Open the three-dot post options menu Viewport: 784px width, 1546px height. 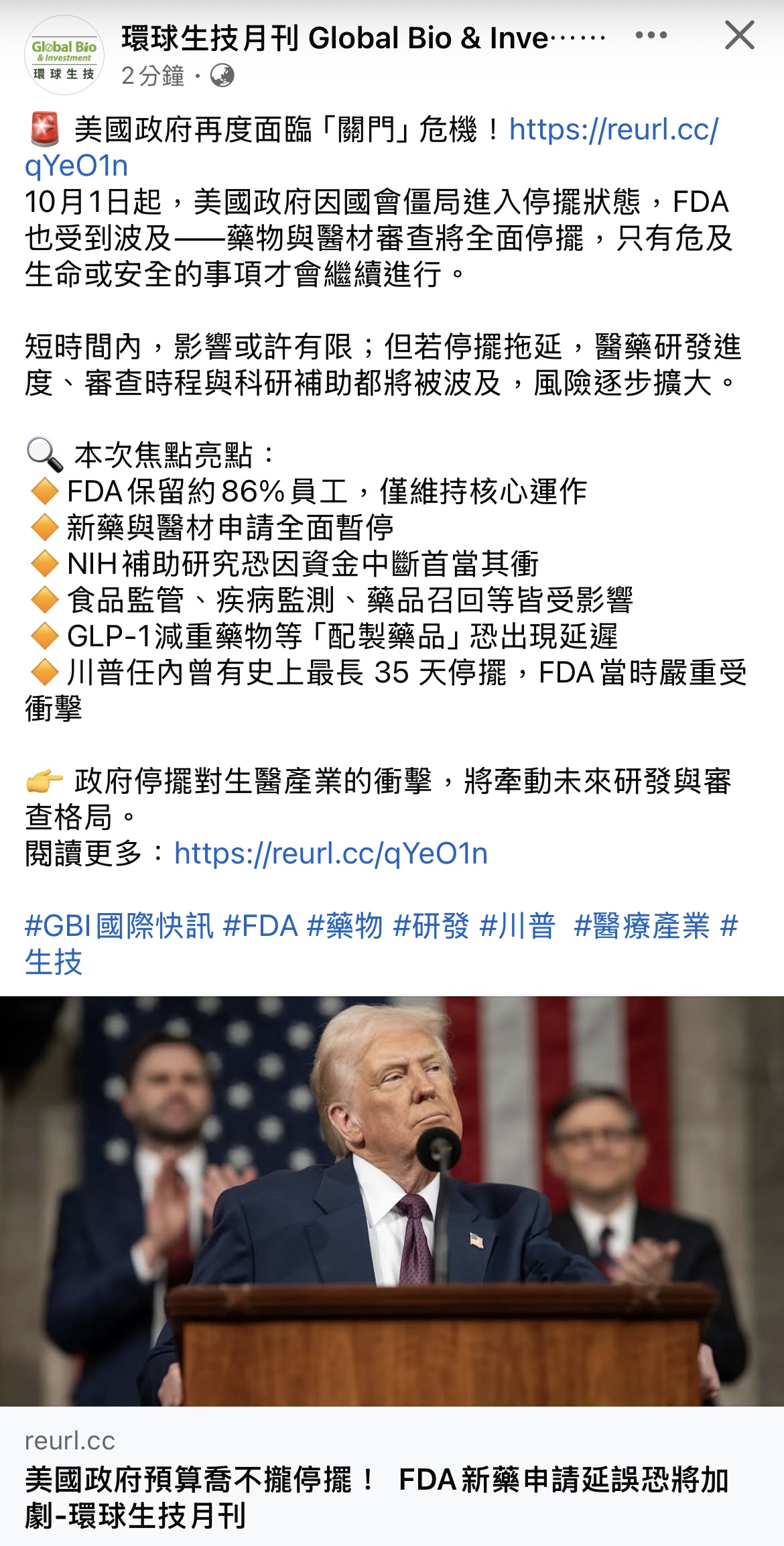click(651, 36)
